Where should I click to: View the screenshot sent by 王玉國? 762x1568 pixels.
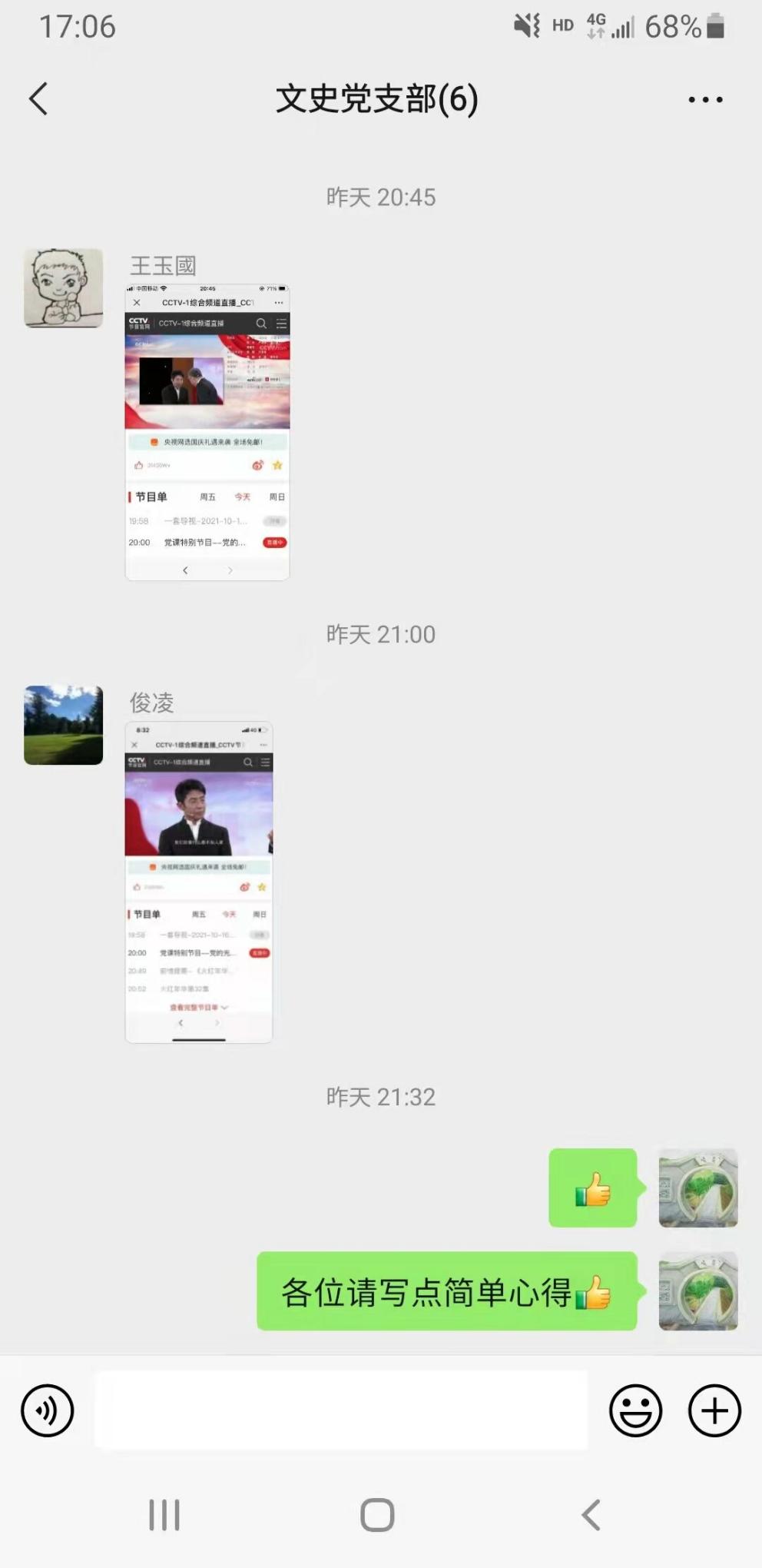(x=207, y=432)
